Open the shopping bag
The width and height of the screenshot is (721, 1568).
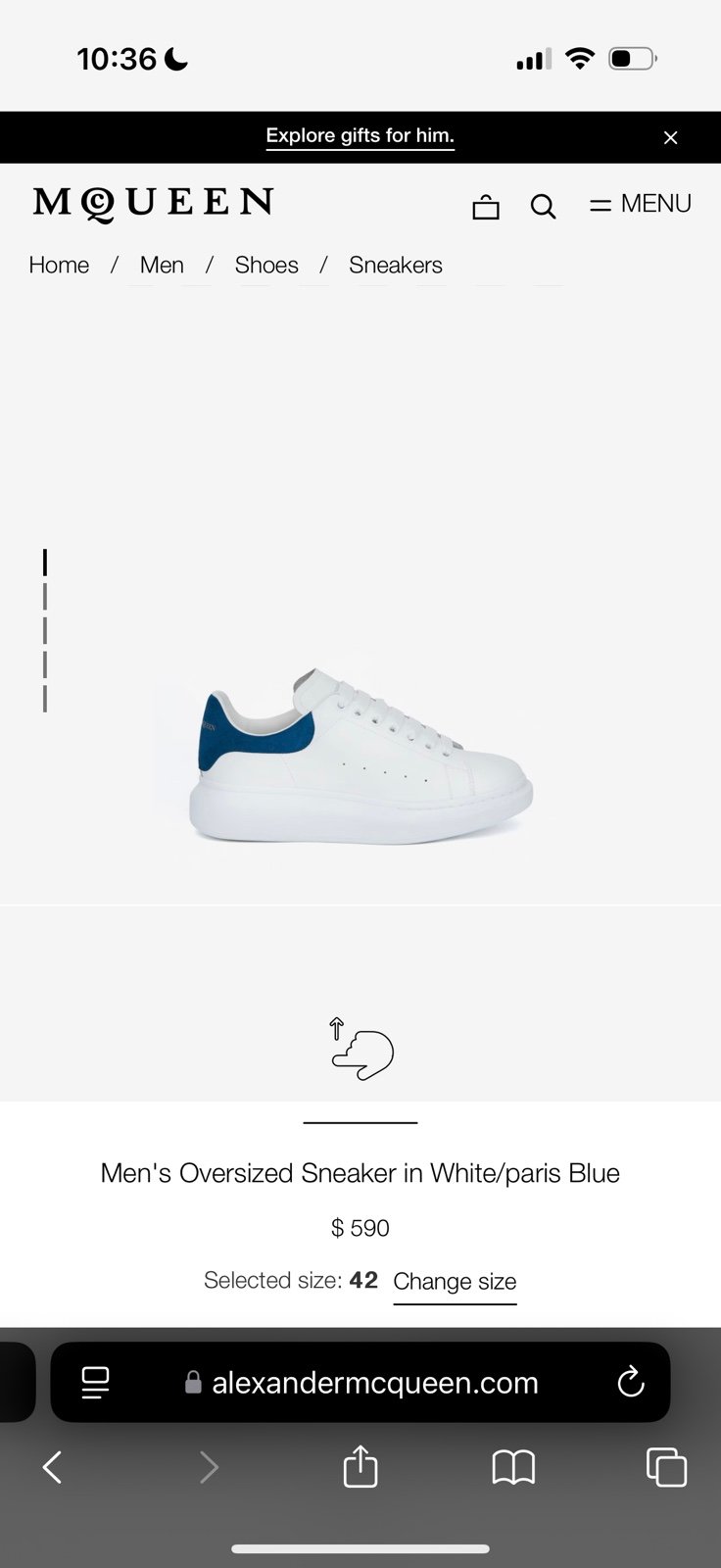pos(486,207)
